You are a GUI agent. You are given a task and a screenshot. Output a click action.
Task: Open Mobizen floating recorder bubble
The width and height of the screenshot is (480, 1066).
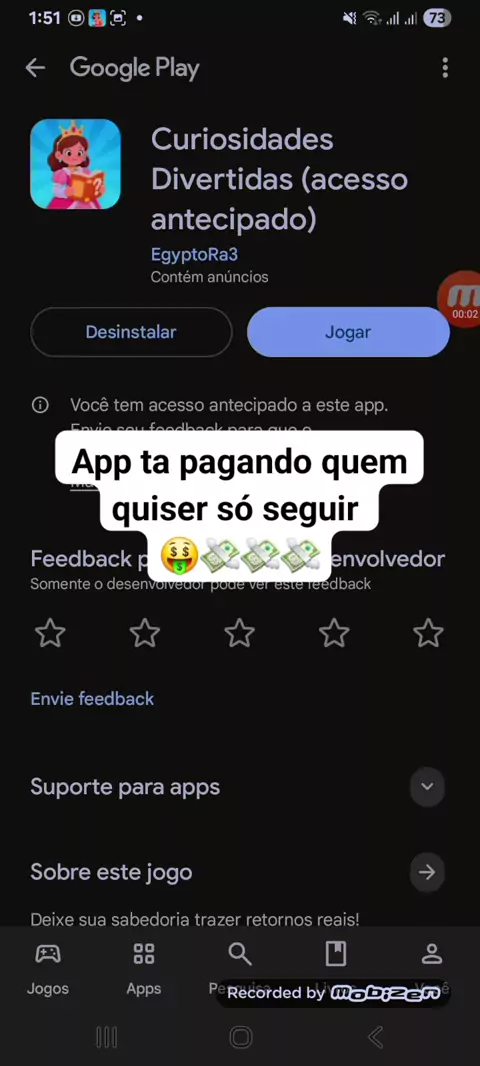461,298
